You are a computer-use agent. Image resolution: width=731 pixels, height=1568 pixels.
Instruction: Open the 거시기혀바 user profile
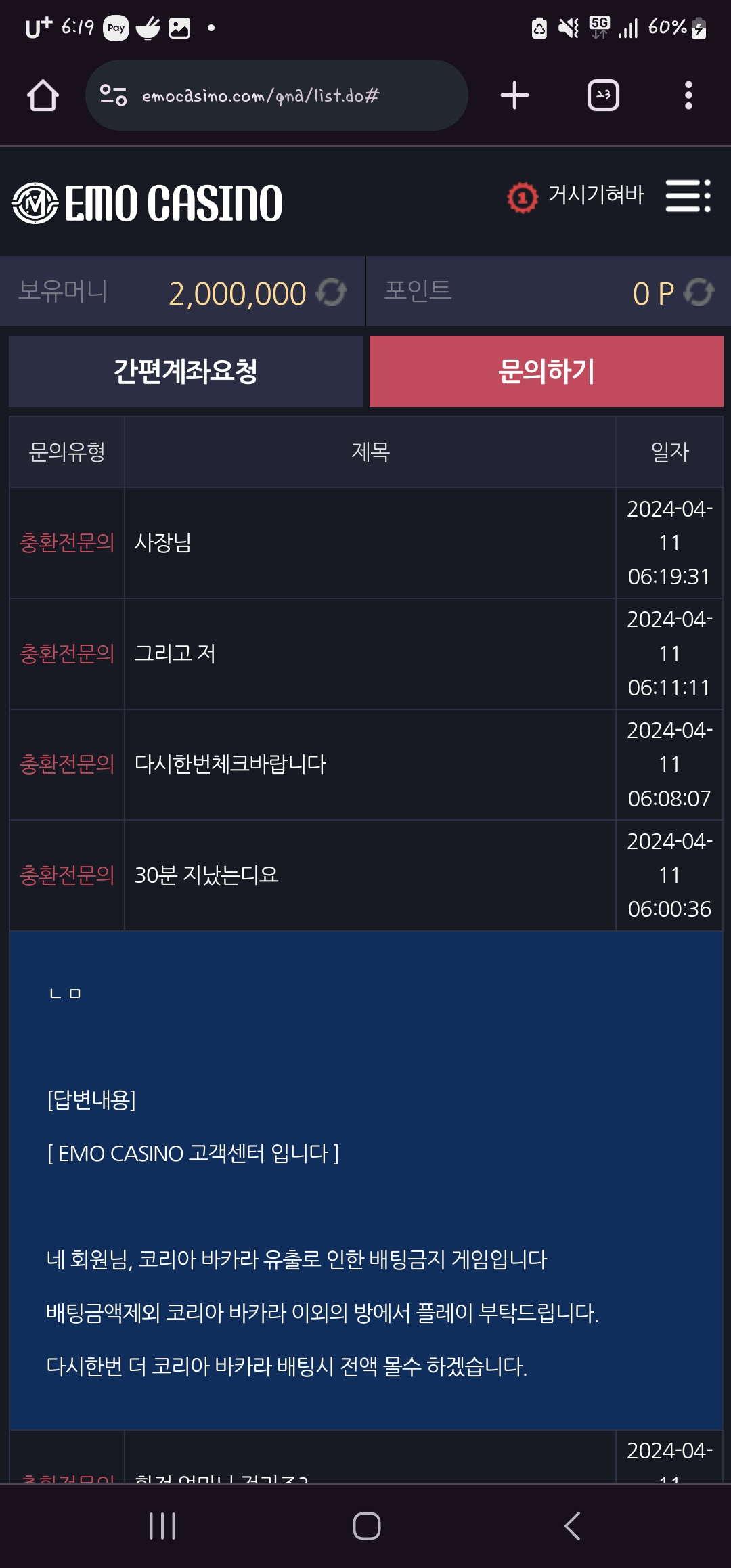point(576,196)
